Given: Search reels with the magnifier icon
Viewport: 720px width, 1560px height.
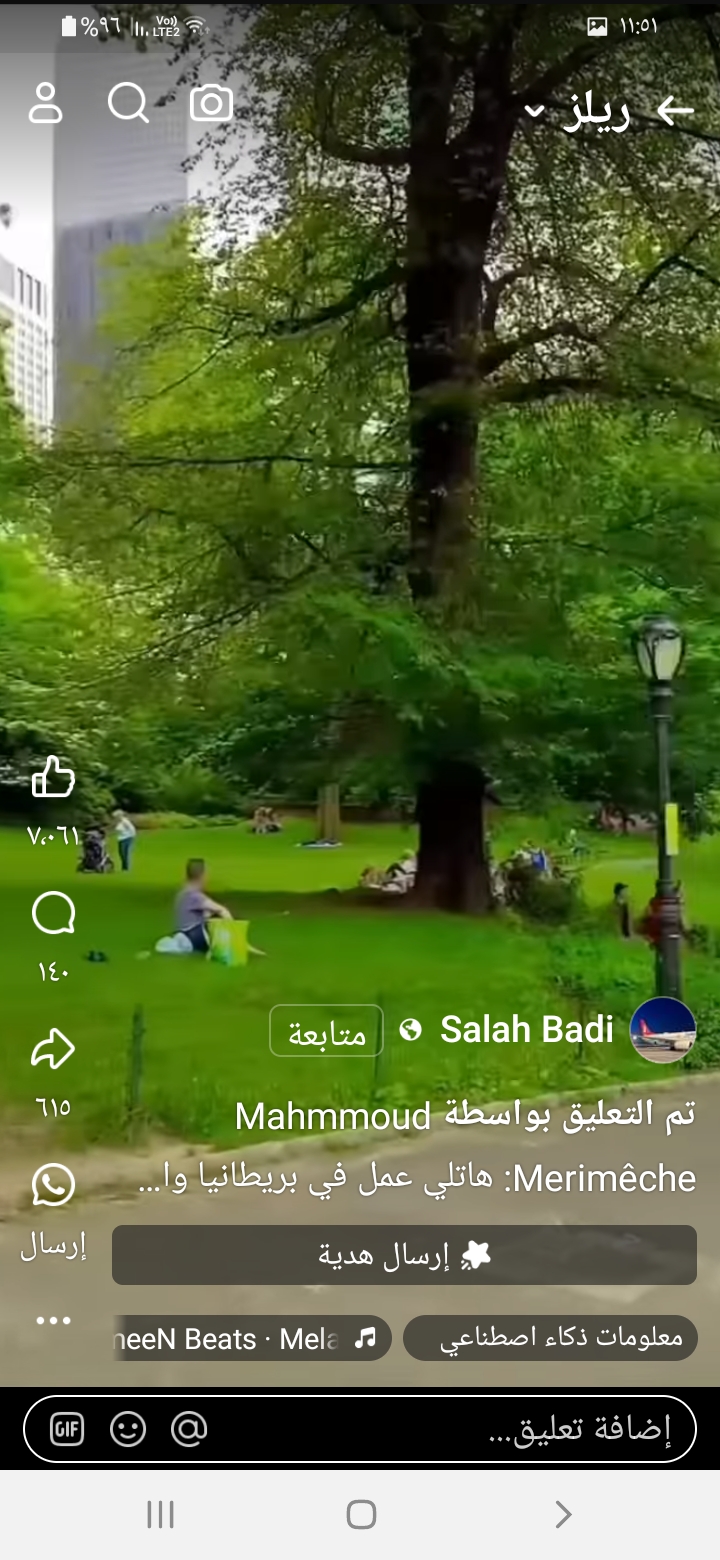Looking at the screenshot, I should point(128,103).
